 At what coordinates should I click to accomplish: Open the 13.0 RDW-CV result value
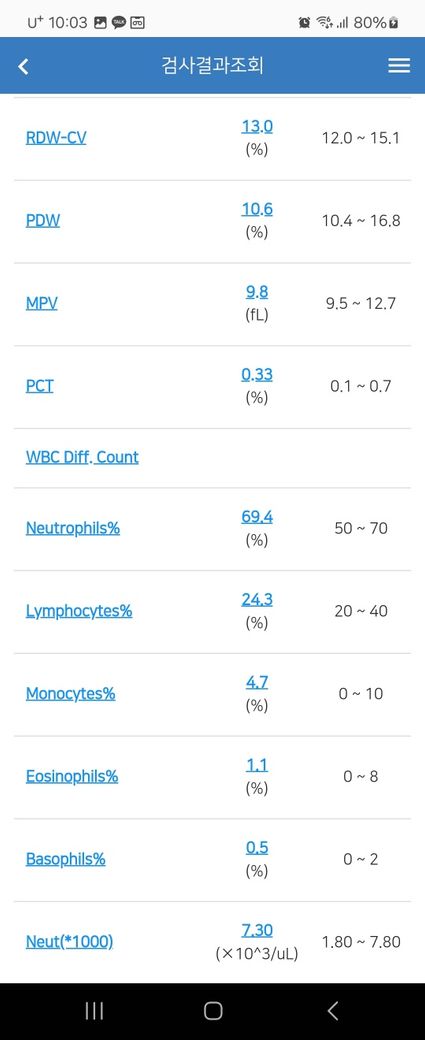[x=257, y=126]
